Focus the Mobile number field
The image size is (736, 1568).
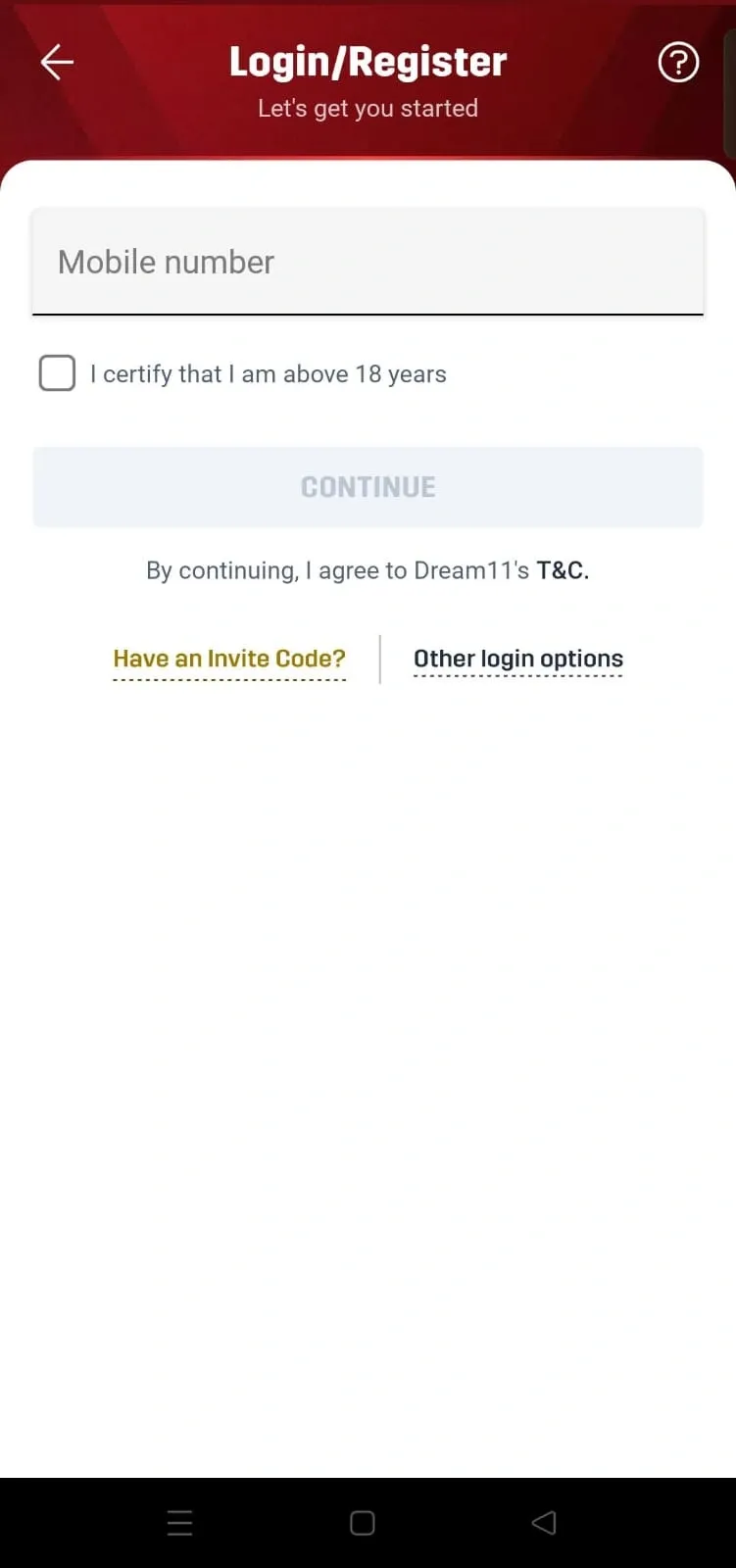(x=368, y=263)
